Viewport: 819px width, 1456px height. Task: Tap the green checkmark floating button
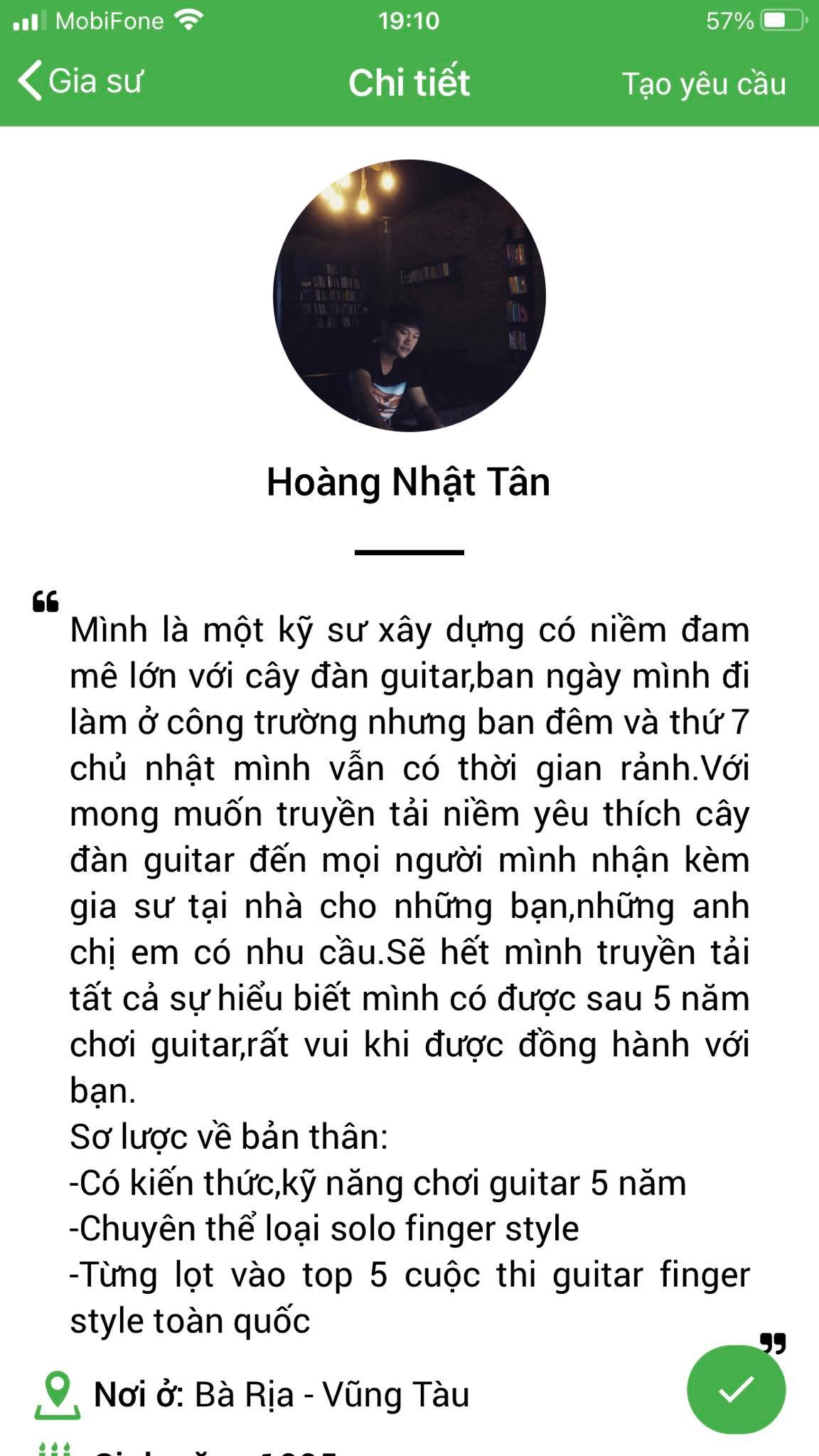736,1388
